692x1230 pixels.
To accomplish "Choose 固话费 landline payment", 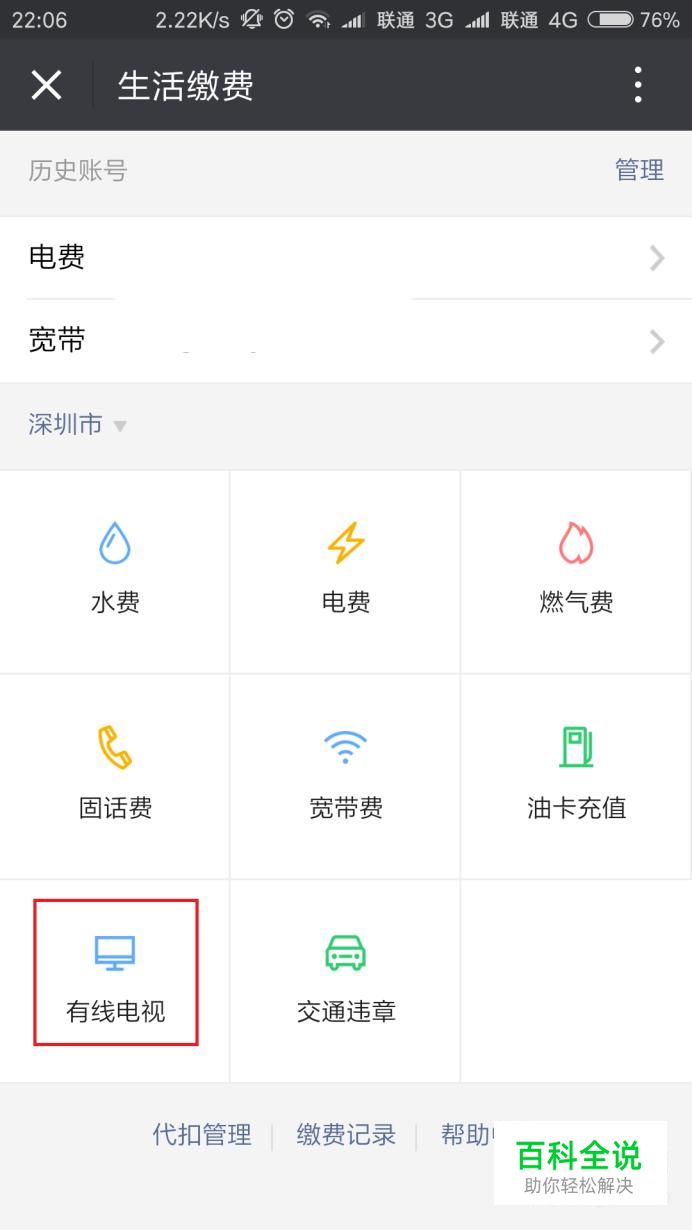I will 115,777.
